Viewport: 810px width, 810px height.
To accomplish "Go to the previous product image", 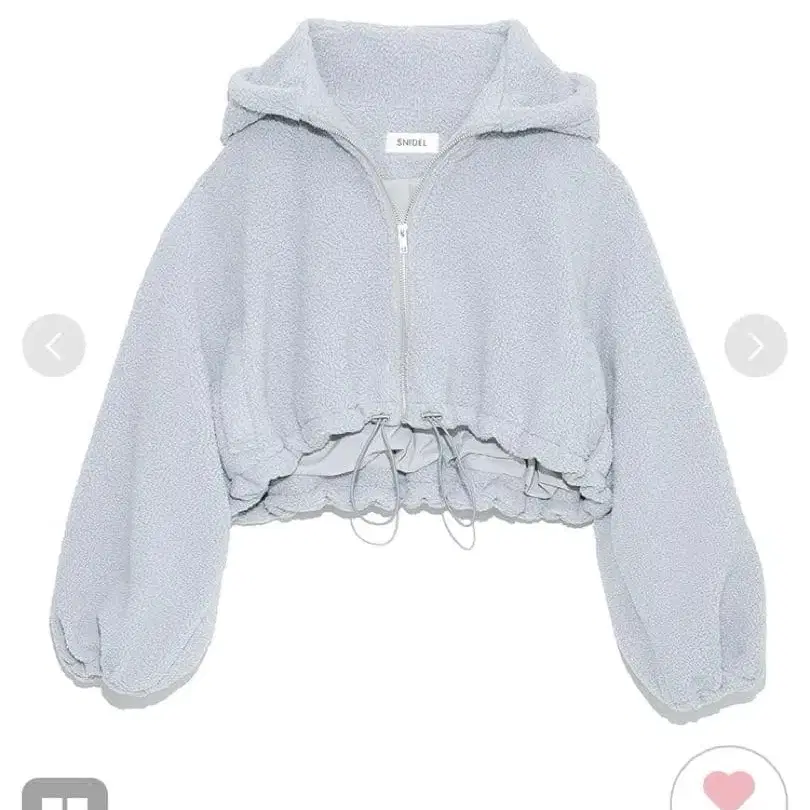I will click(x=53, y=345).
